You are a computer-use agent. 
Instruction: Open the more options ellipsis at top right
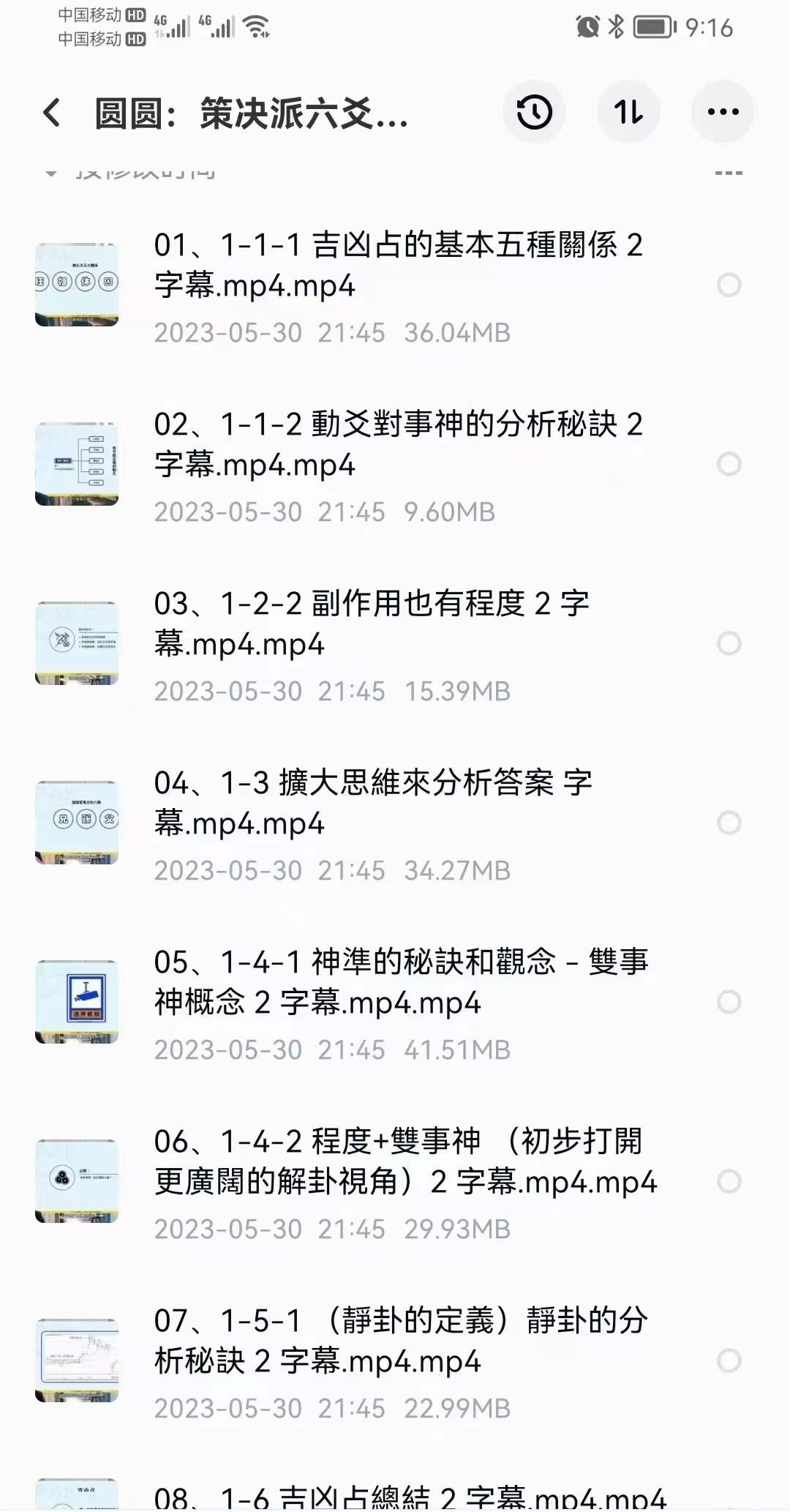[721, 111]
